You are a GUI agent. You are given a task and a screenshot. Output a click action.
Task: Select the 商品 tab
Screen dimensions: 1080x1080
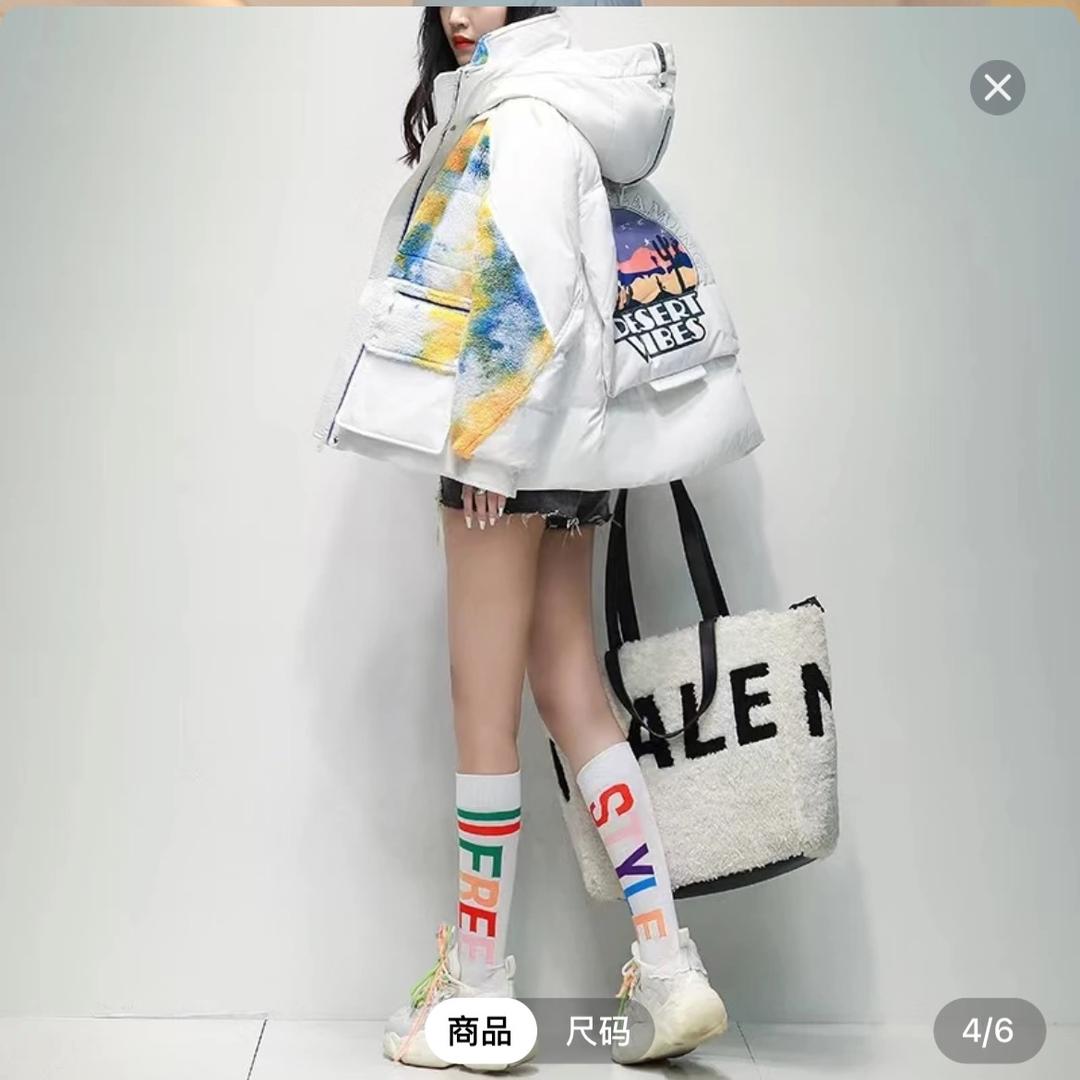481,1030
